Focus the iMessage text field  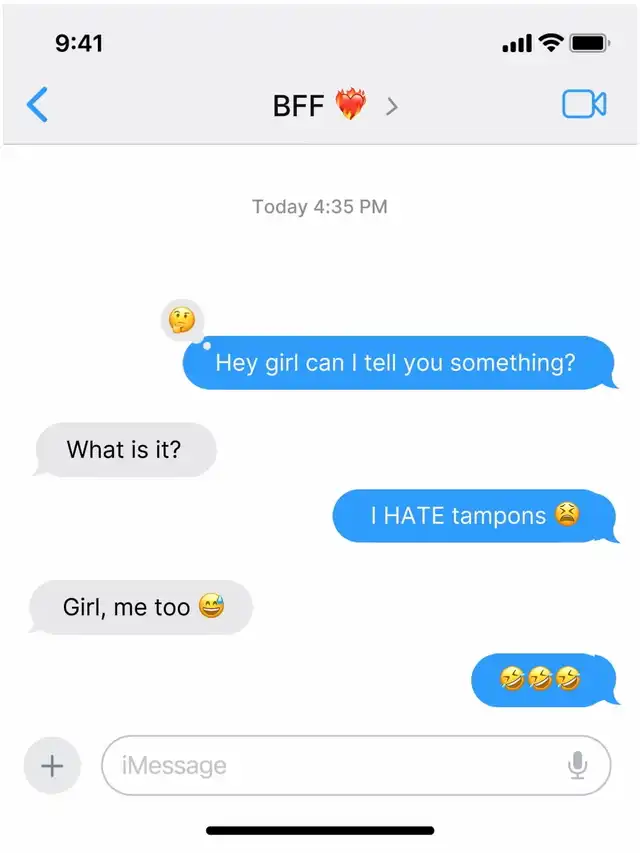click(x=330, y=766)
